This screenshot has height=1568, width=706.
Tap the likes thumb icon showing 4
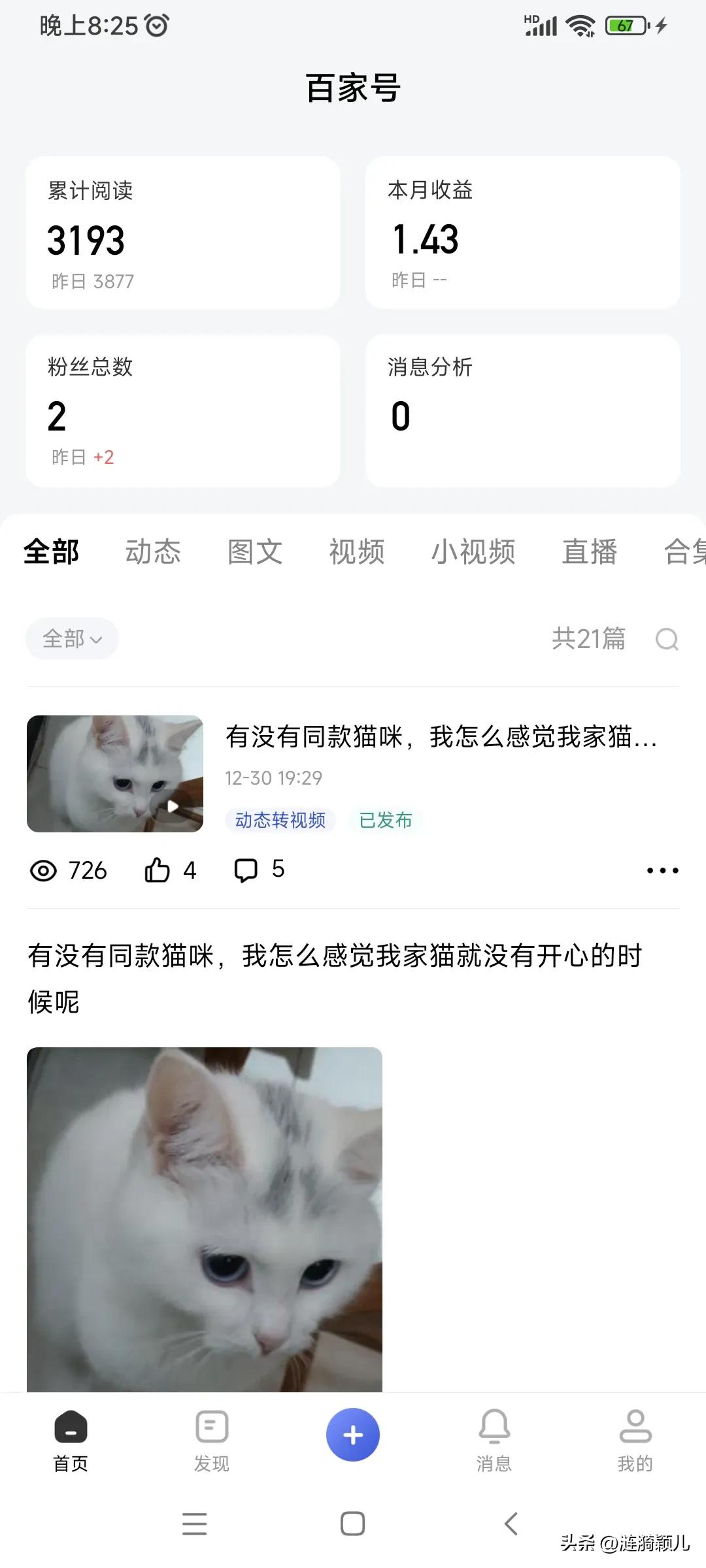pyautogui.click(x=157, y=870)
